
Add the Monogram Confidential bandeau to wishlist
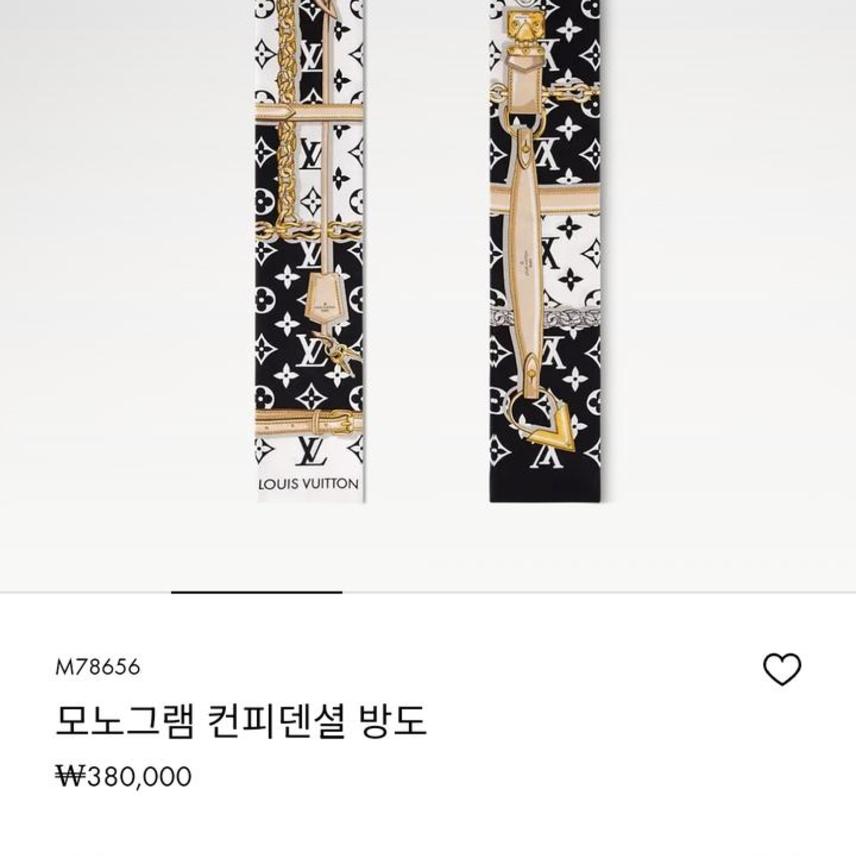click(x=782, y=669)
